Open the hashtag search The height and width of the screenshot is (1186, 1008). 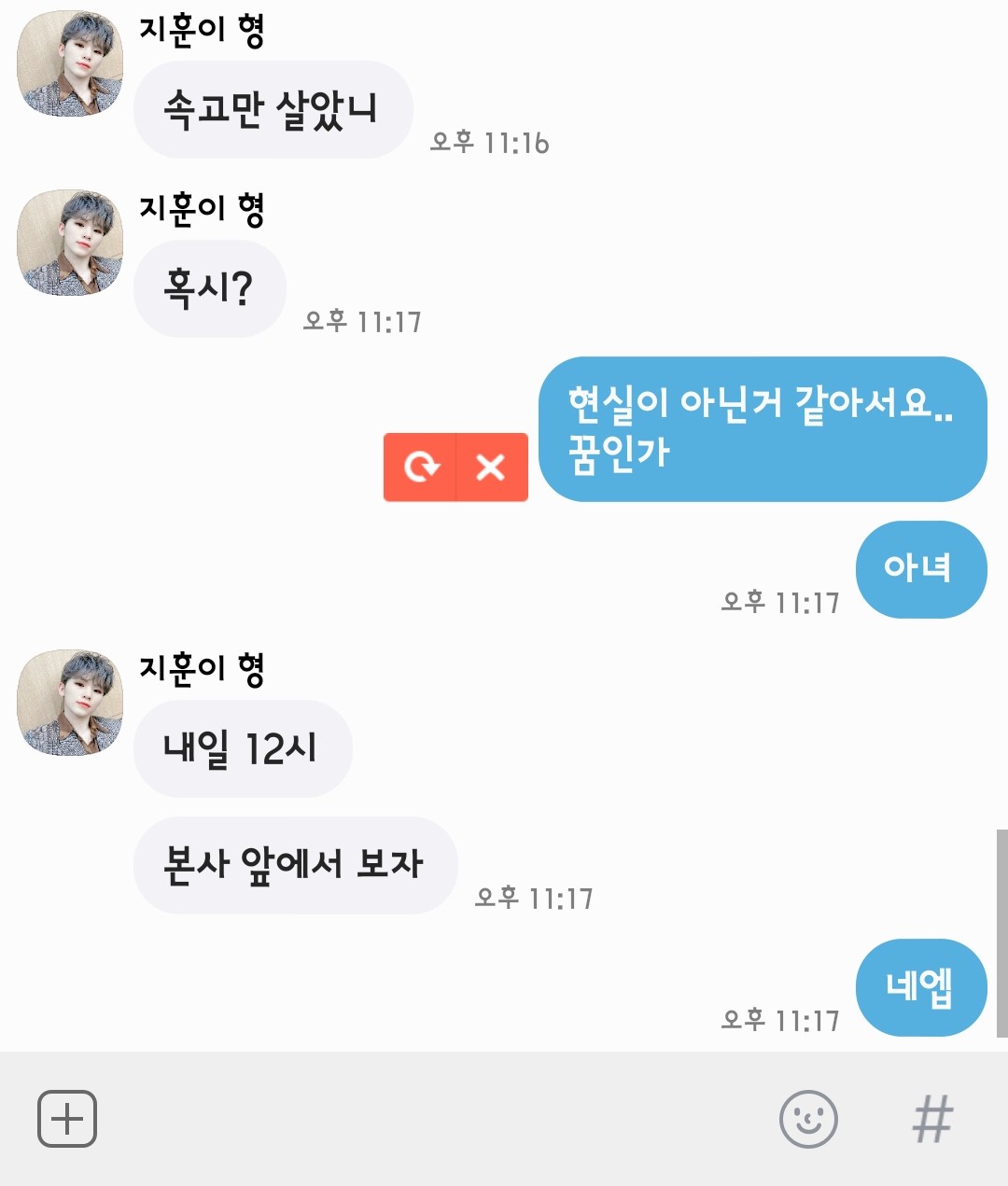(932, 1118)
